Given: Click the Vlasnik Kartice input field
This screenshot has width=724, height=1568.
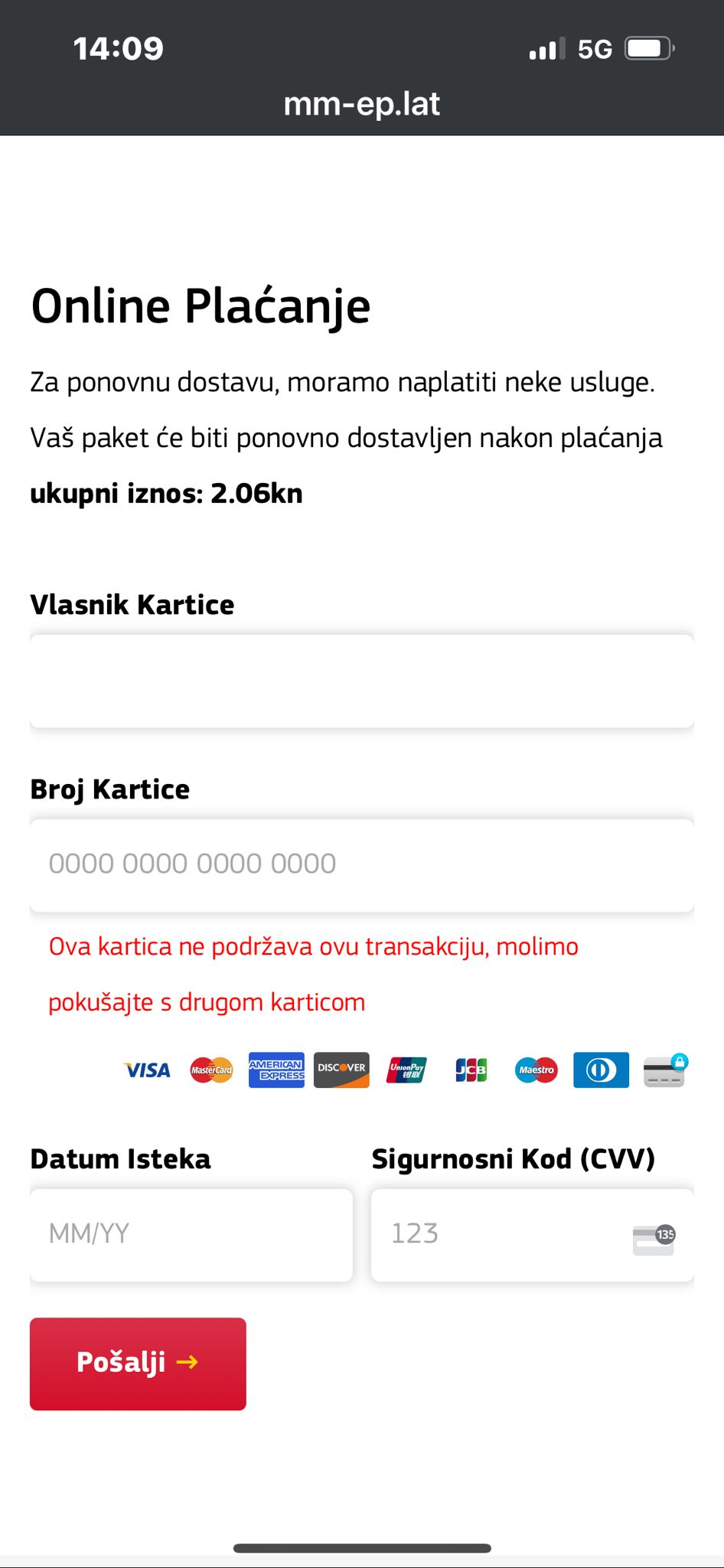Looking at the screenshot, I should pos(362,681).
